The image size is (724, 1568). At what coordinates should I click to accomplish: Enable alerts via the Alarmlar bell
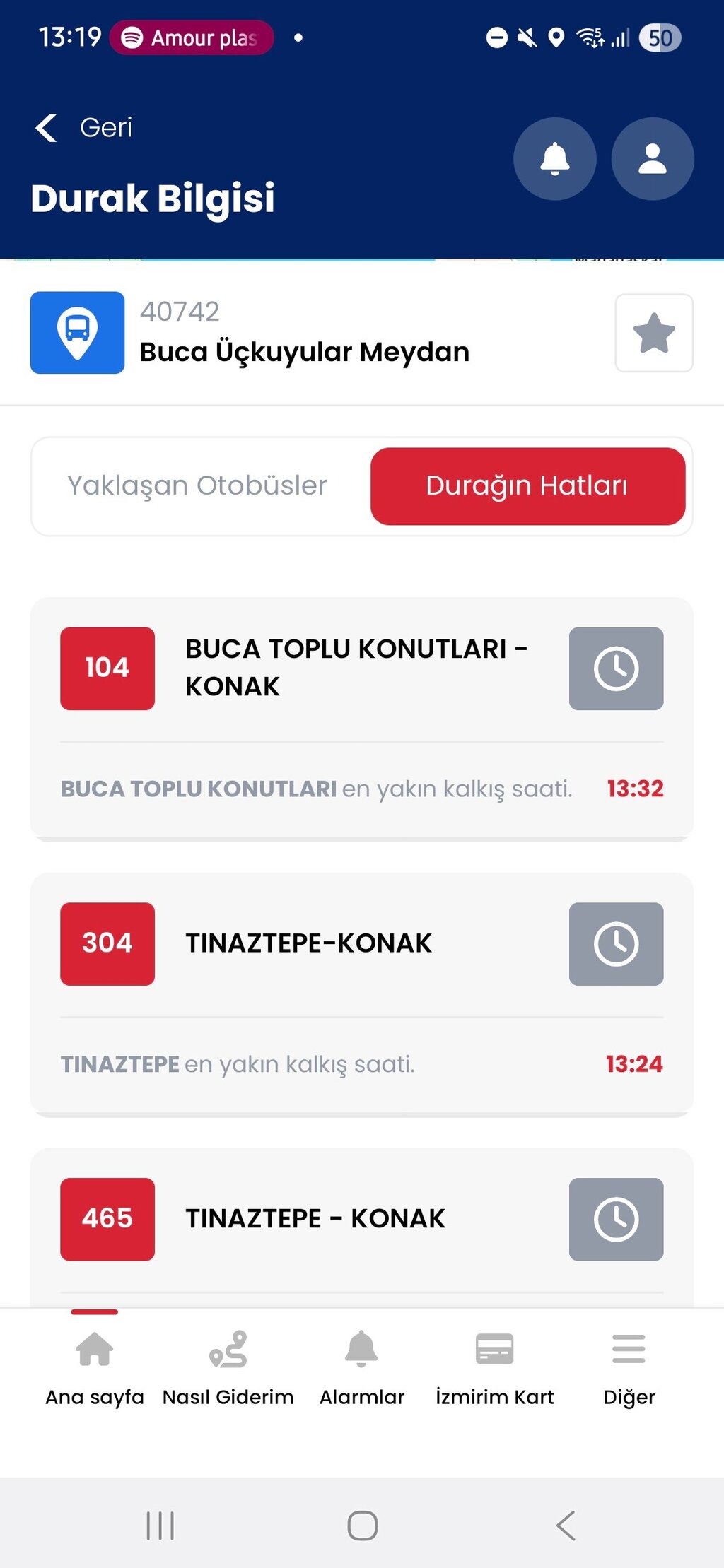[x=363, y=1349]
